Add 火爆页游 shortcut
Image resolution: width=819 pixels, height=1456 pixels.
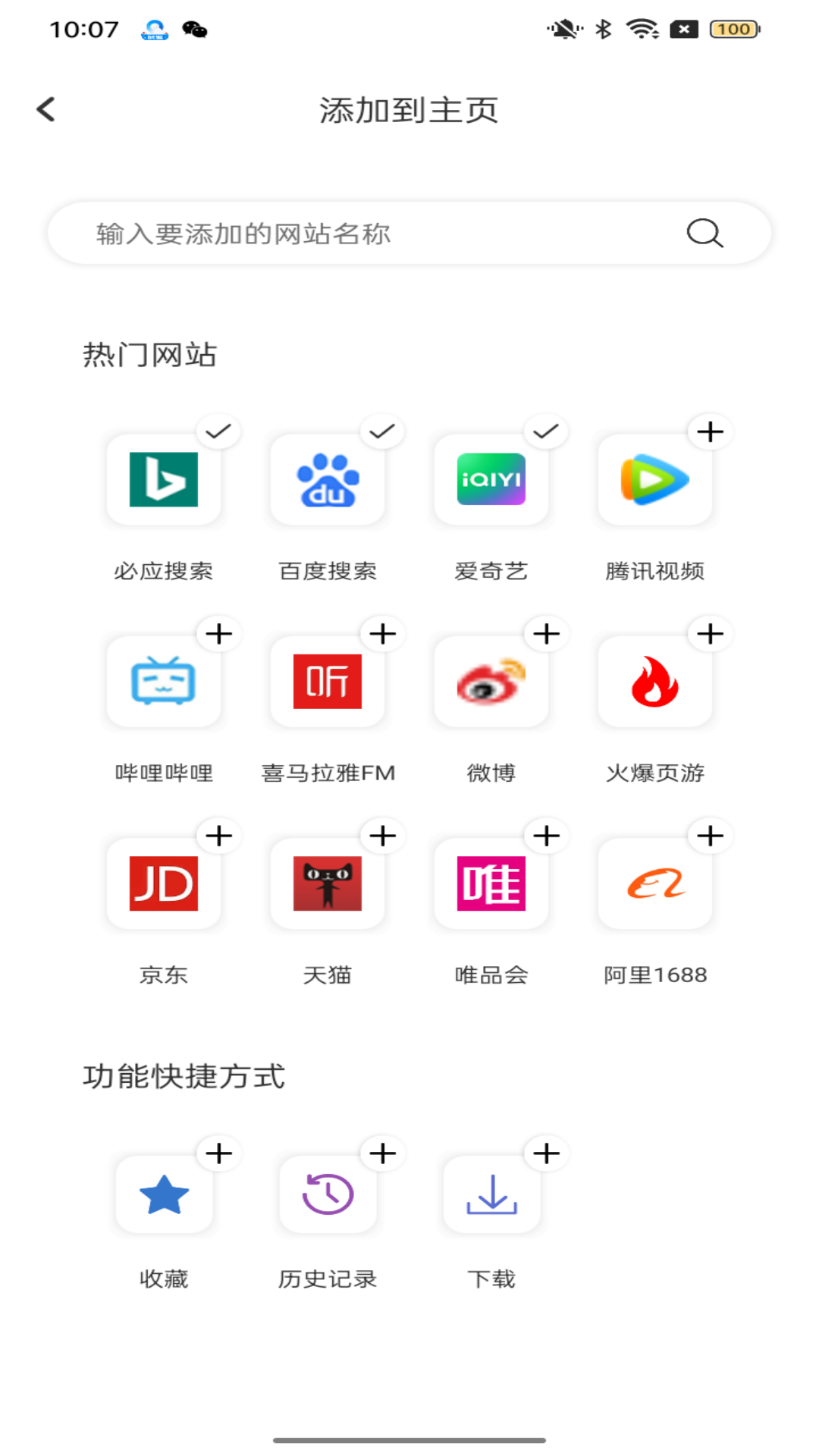pyautogui.click(x=710, y=634)
